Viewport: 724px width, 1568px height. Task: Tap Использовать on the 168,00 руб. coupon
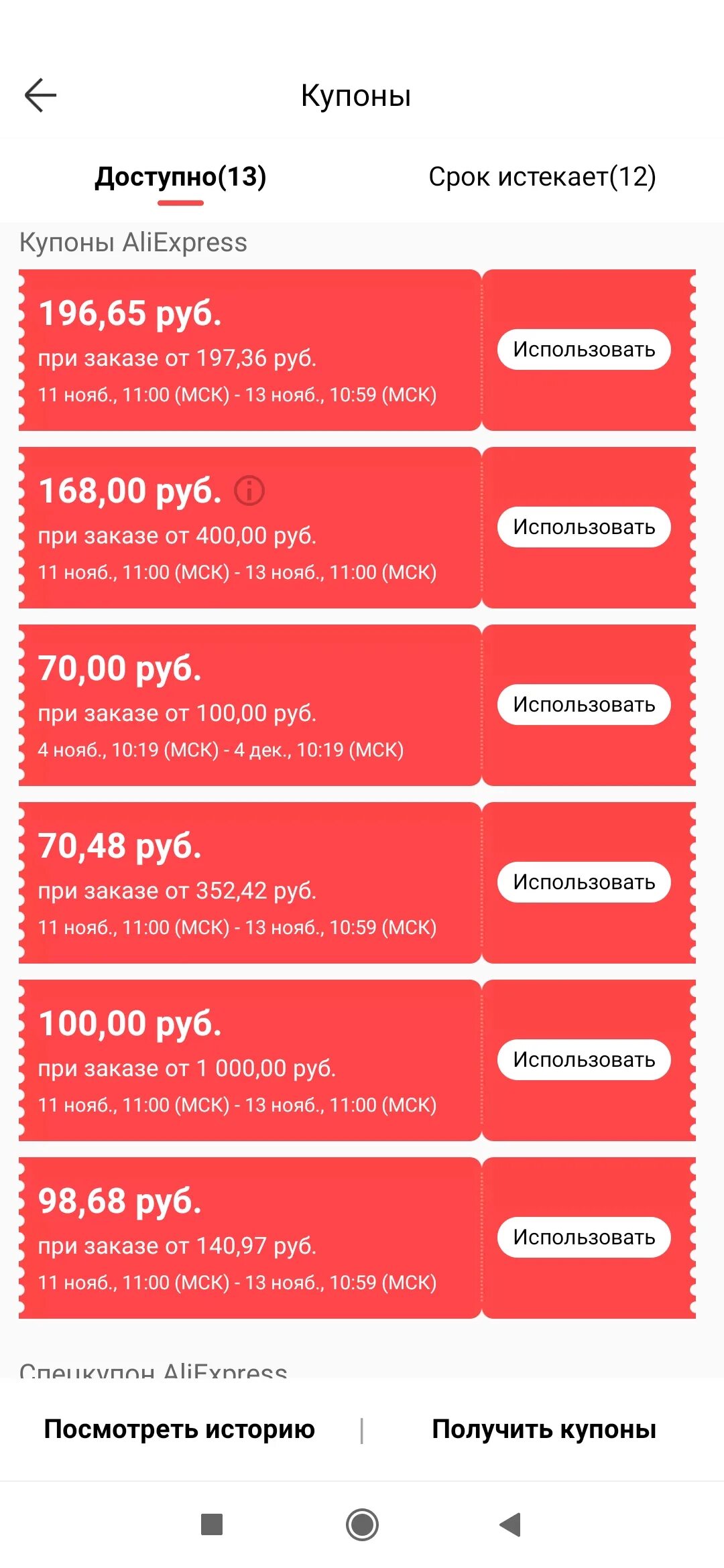pos(583,527)
